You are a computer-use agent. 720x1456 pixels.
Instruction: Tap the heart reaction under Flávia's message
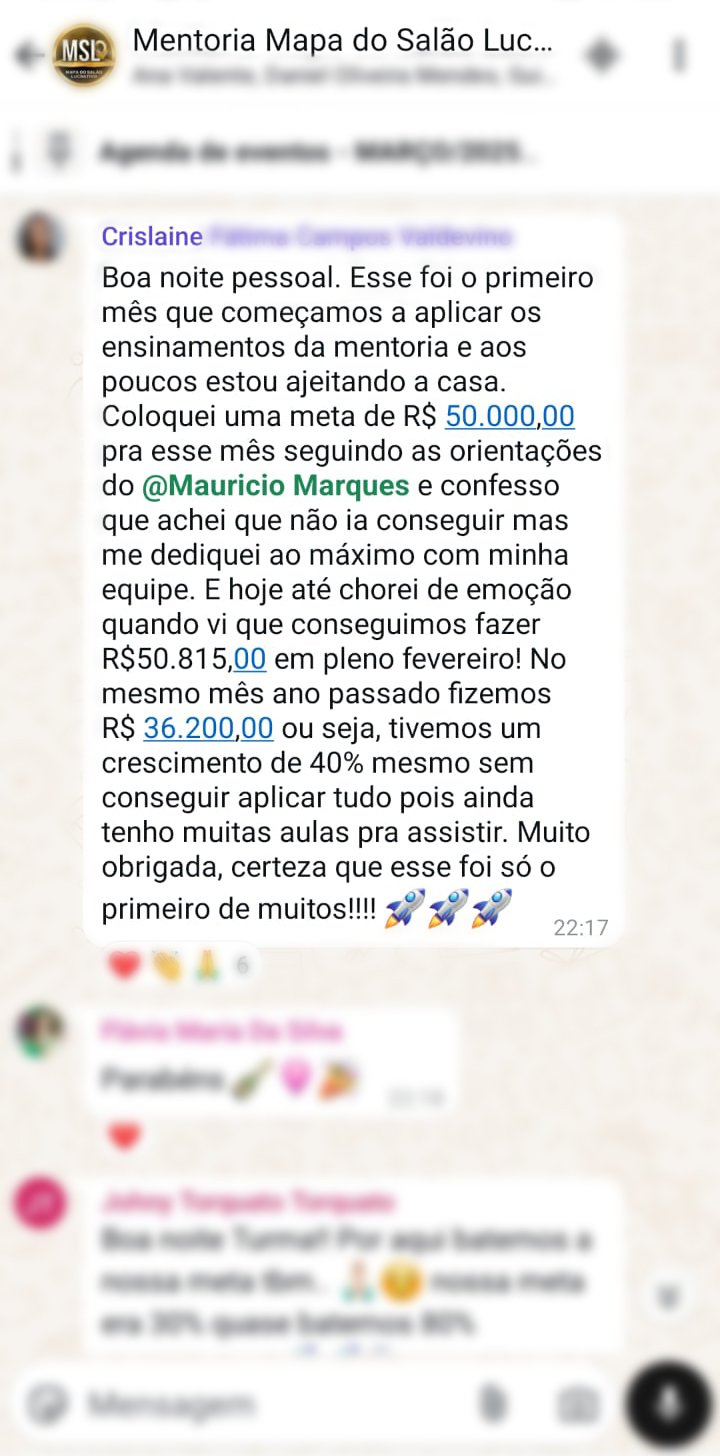(x=127, y=1136)
